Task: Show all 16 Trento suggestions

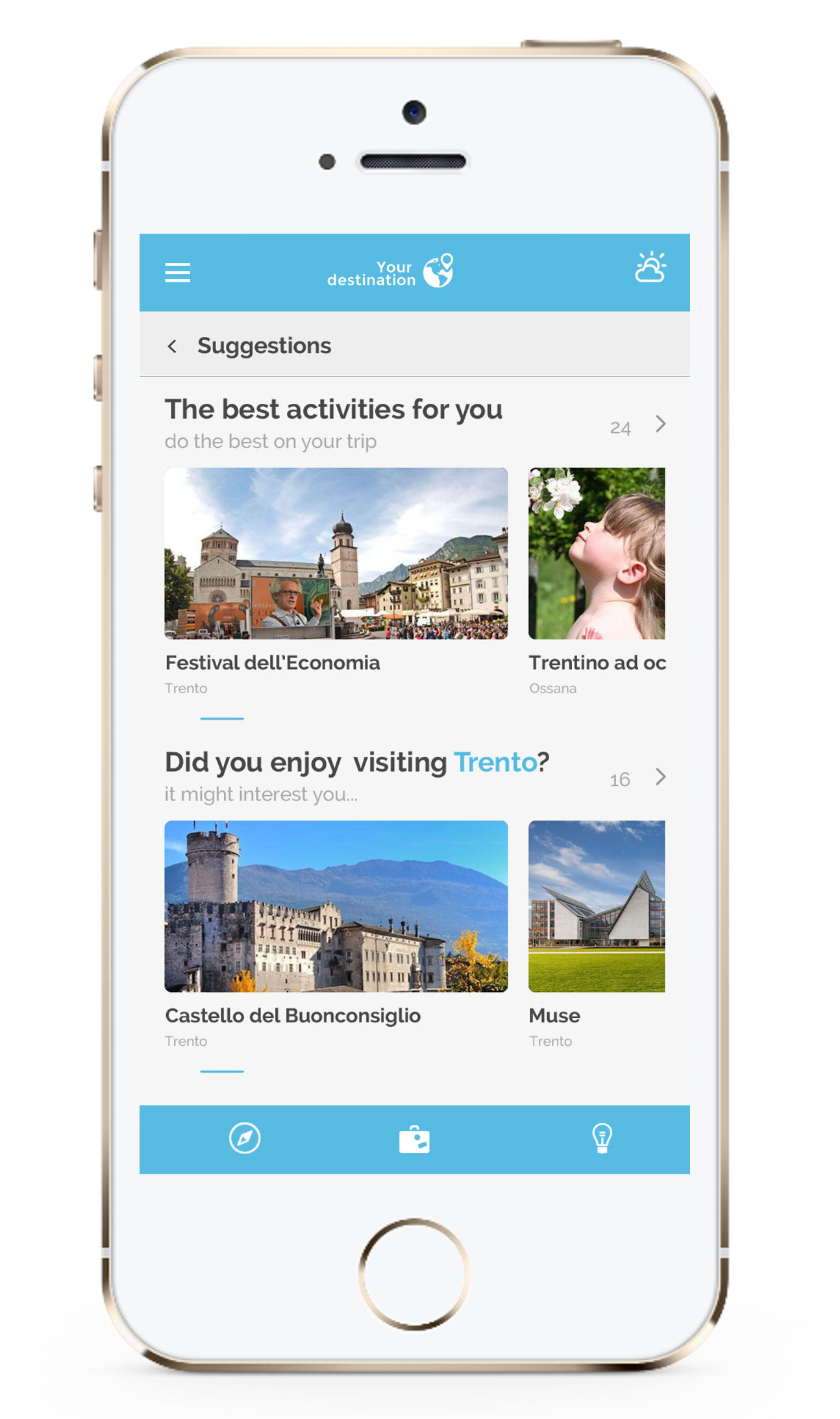Action: (x=660, y=777)
